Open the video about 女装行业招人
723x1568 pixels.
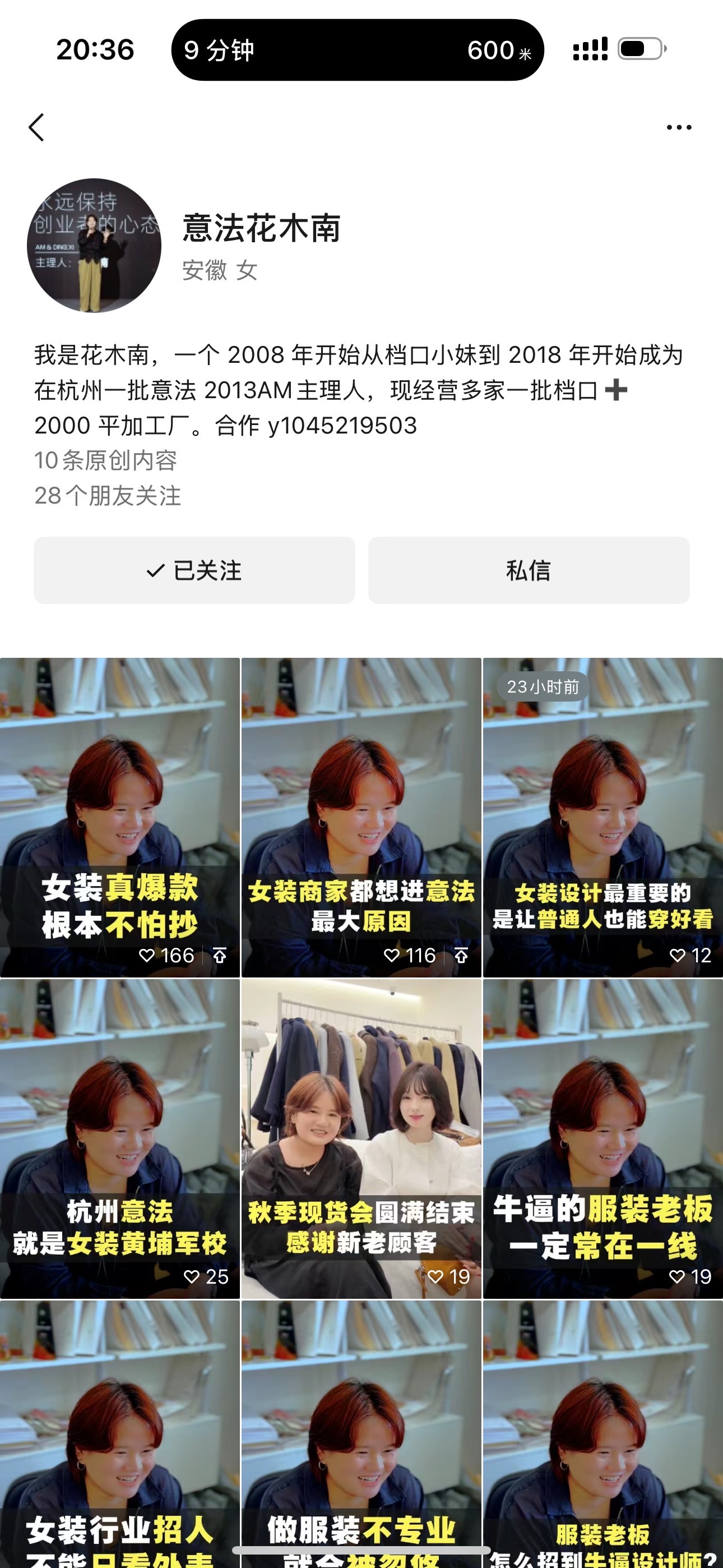[120, 1434]
